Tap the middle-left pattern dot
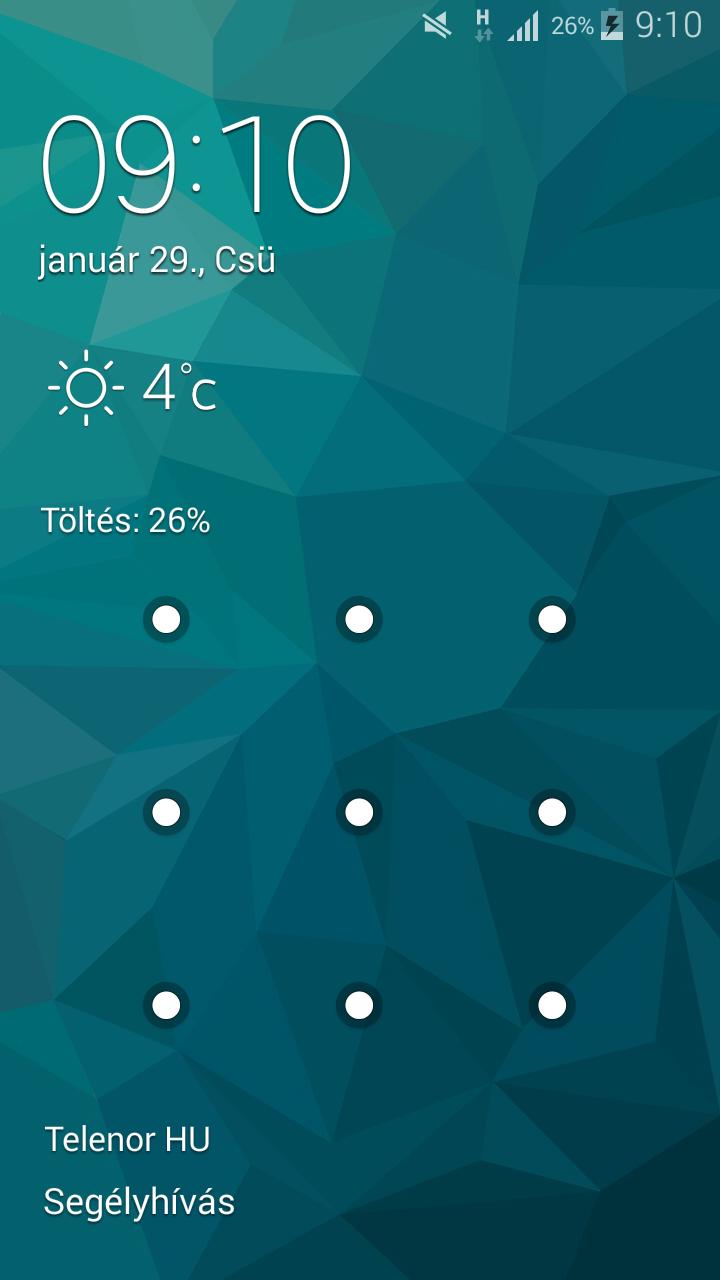This screenshot has width=720, height=1280. tap(166, 812)
